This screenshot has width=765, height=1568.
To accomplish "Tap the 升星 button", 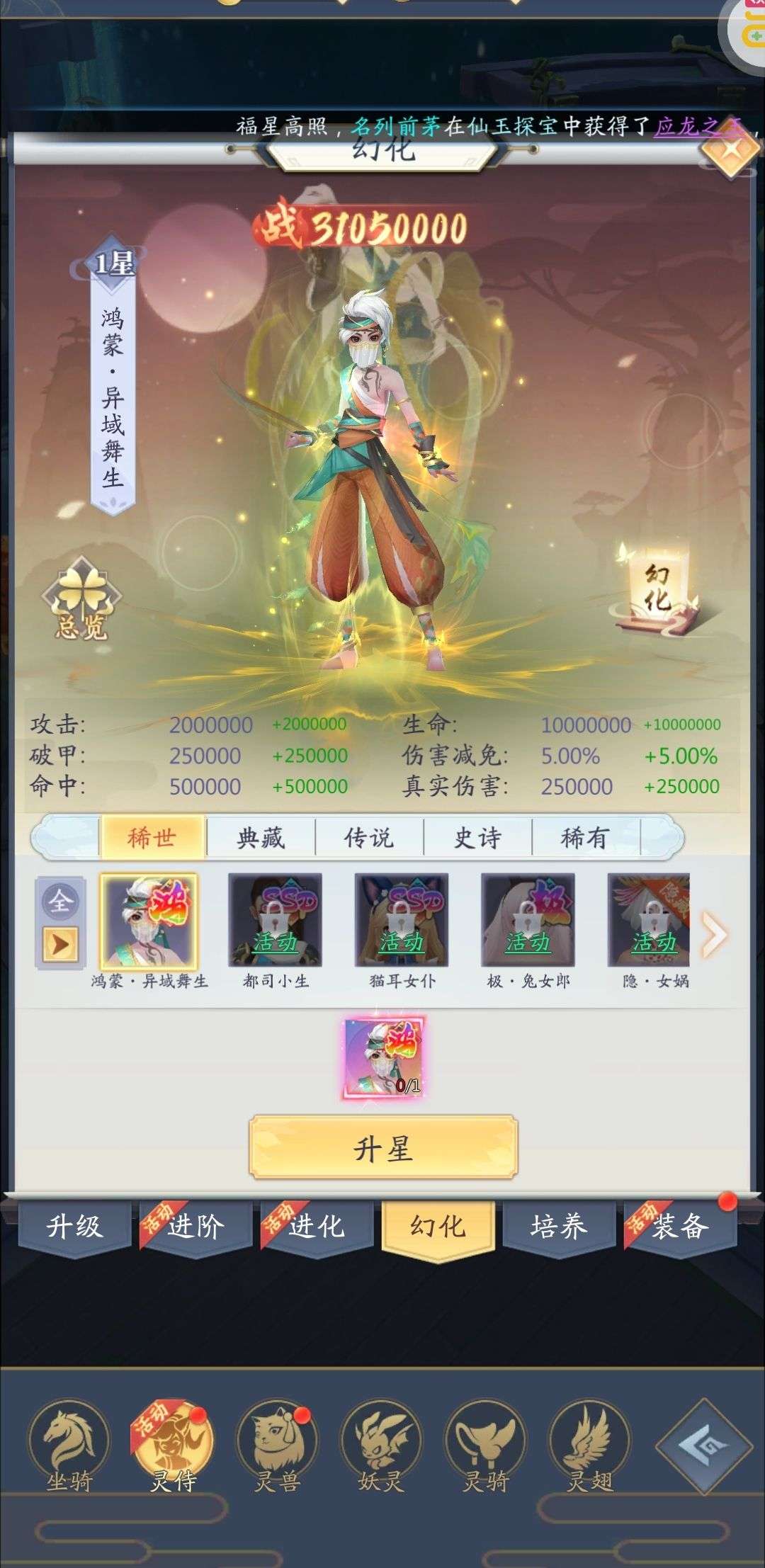I will point(383,1148).
